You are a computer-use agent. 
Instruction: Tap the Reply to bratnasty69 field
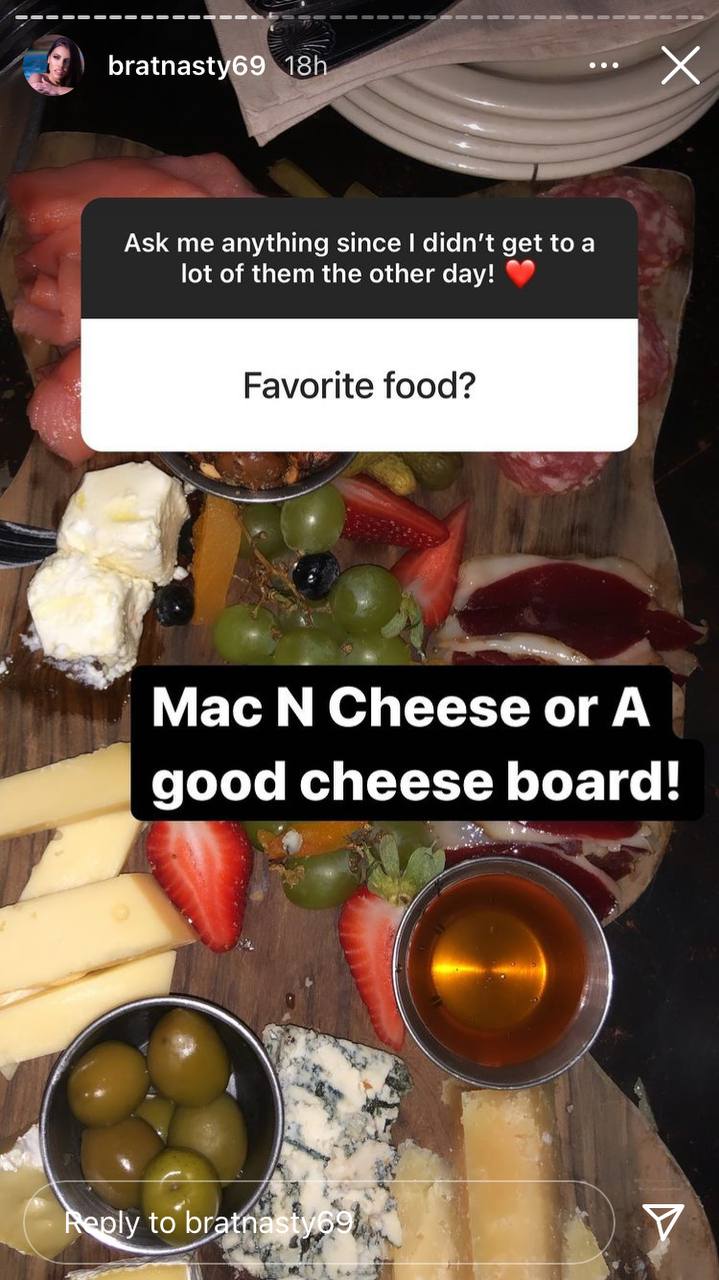tap(318, 1221)
